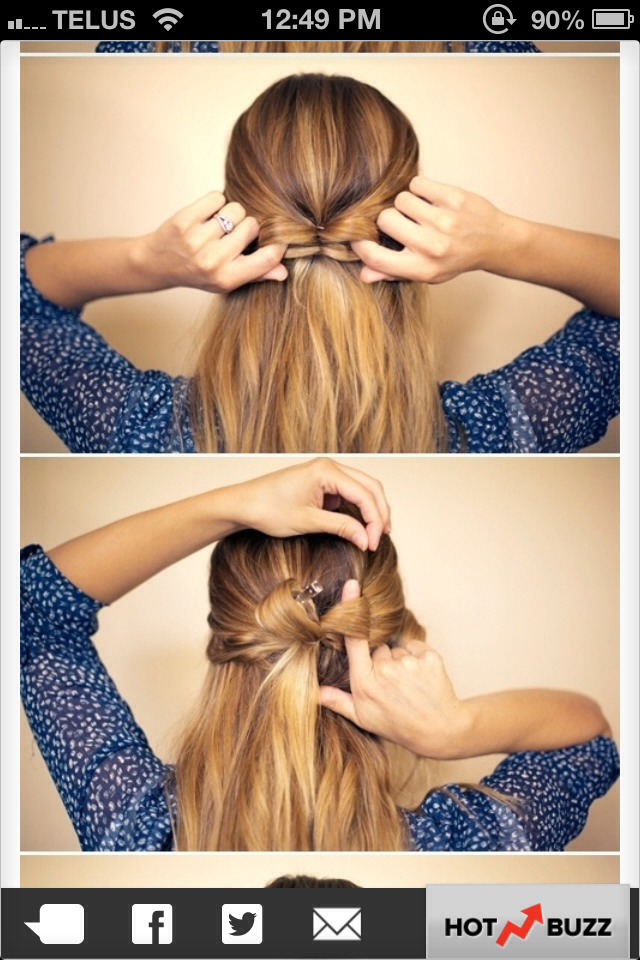The height and width of the screenshot is (960, 640).
Task: Share this post on Facebook
Action: pyautogui.click(x=152, y=924)
